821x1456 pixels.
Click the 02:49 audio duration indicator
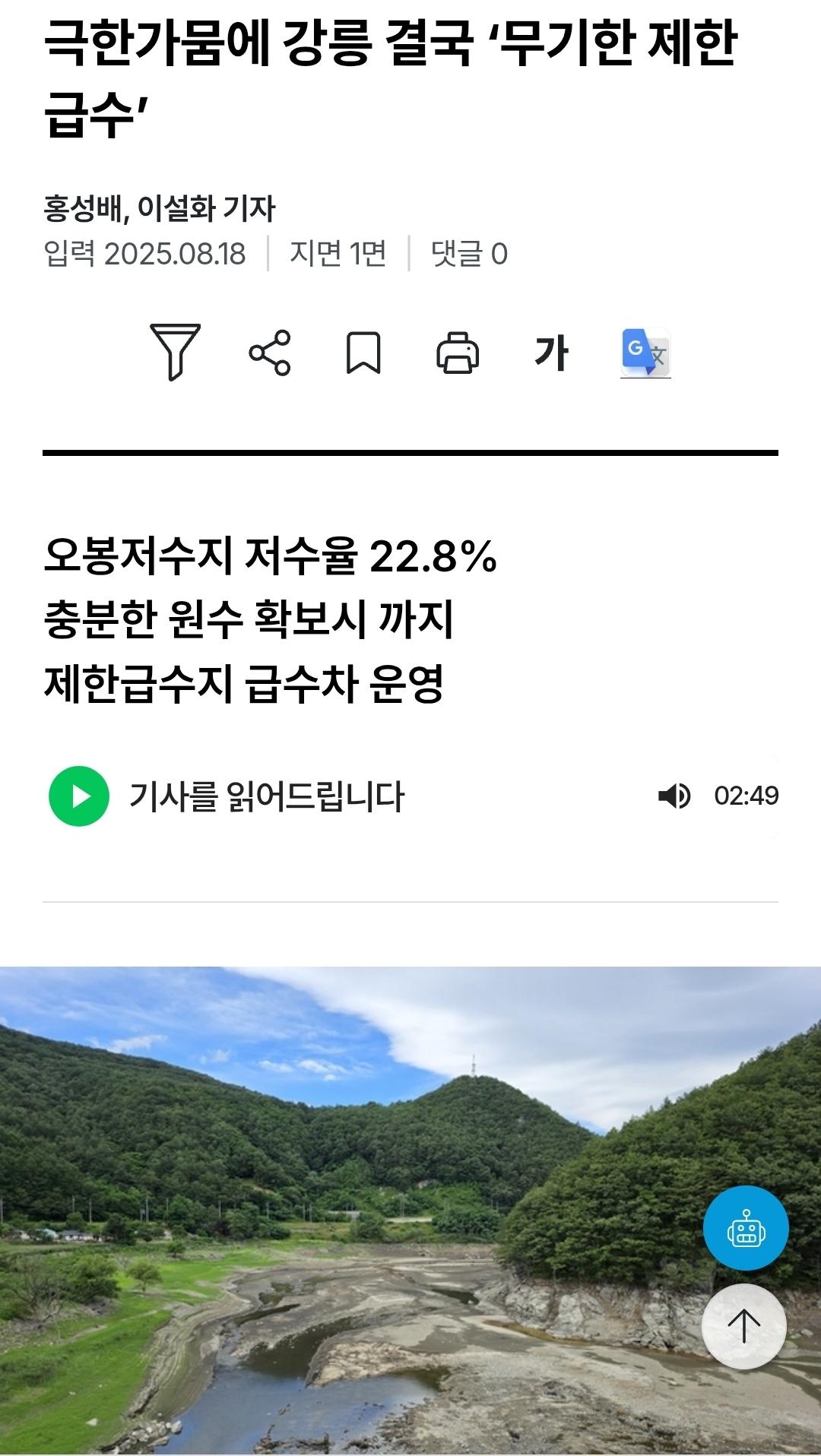(x=749, y=796)
